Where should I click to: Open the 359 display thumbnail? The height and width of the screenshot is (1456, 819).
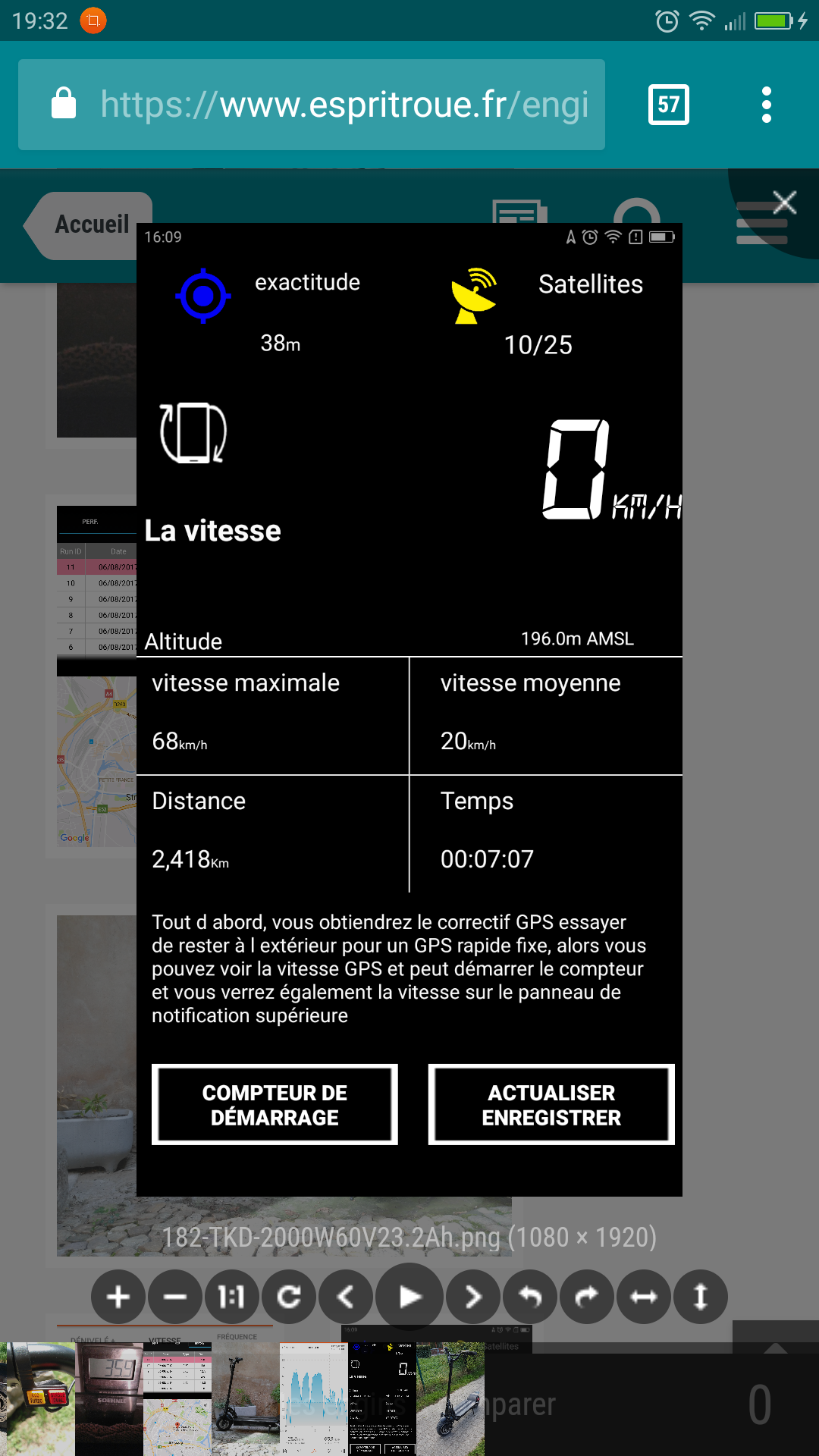coord(109,1398)
